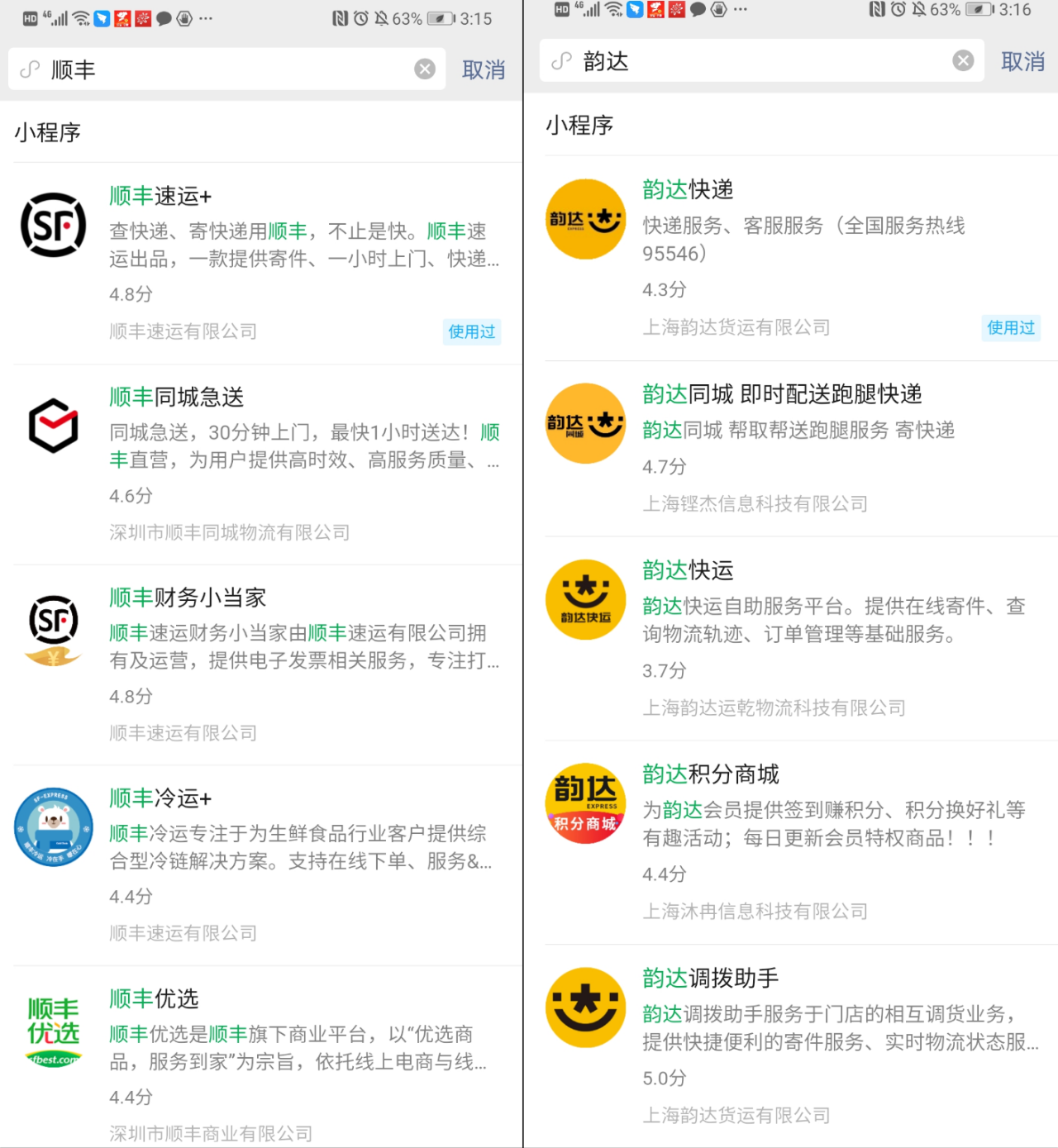This screenshot has width=1058, height=1148.
Task: Tap 取消 beside the 顺丰 search box
Action: (484, 70)
